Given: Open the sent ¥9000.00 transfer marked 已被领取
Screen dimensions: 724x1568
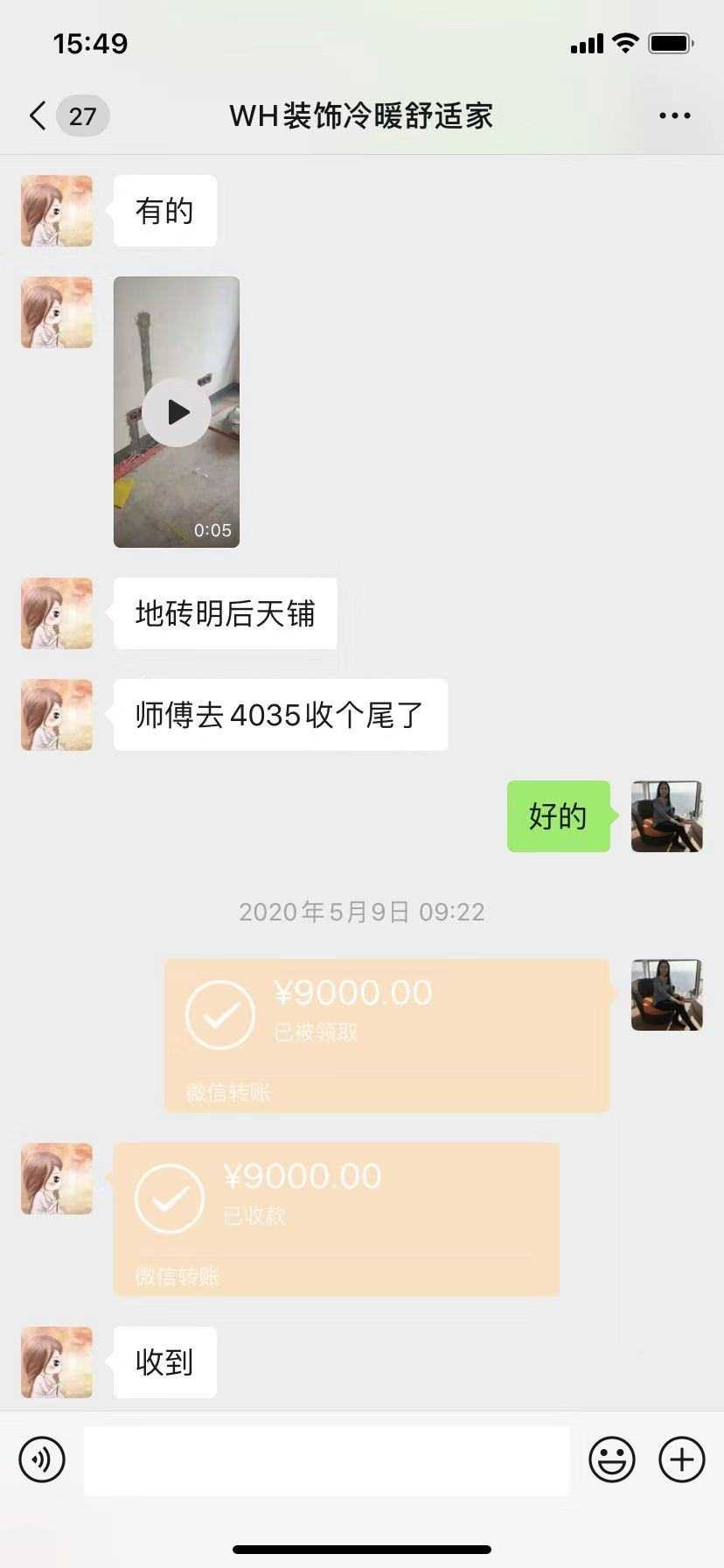Looking at the screenshot, I should coord(386,1035).
